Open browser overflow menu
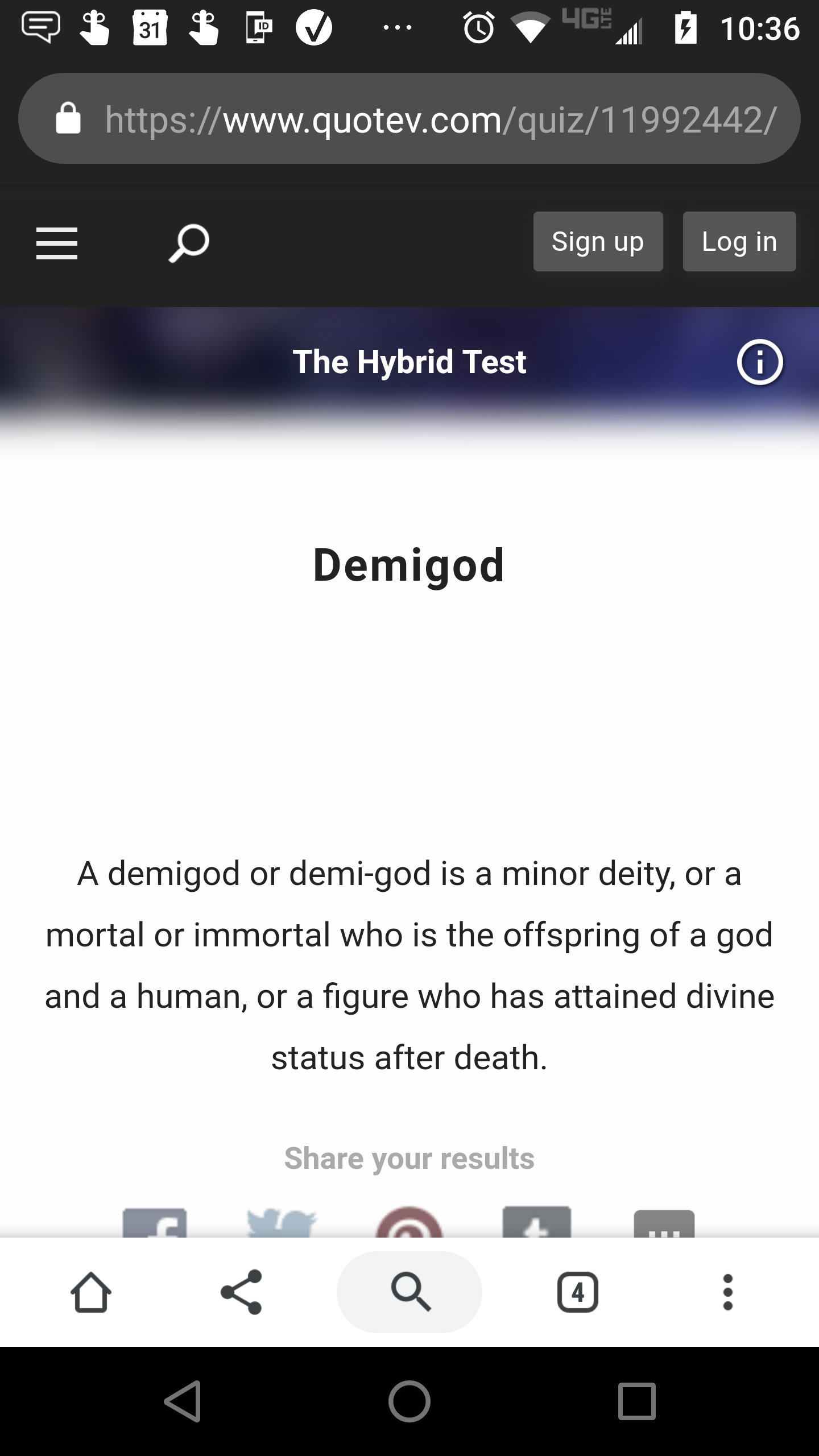The height and width of the screenshot is (1456, 819). (x=727, y=1292)
